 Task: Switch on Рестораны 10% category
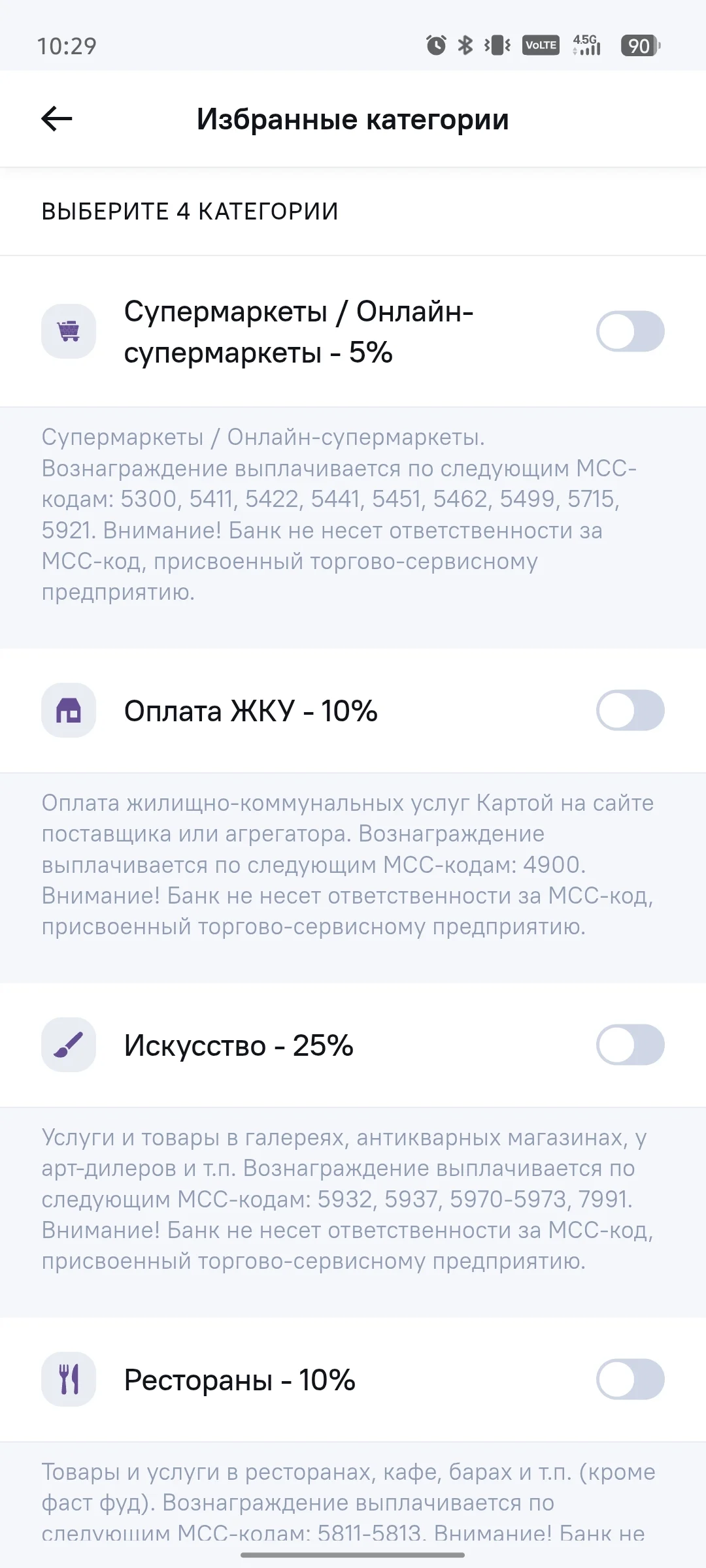pyautogui.click(x=630, y=1379)
